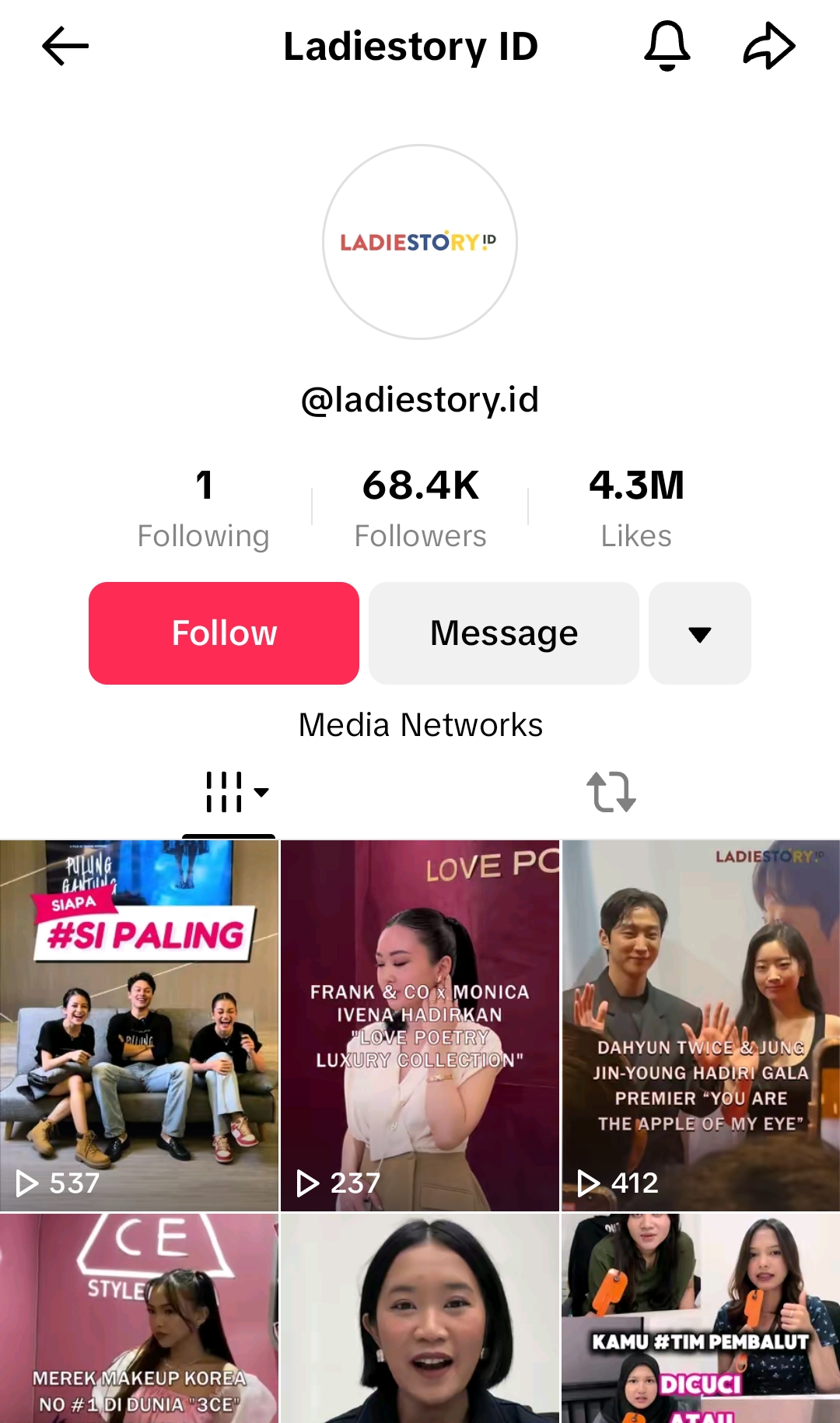Open the video of the woman talking
840x1423 pixels.
[x=420, y=1319]
